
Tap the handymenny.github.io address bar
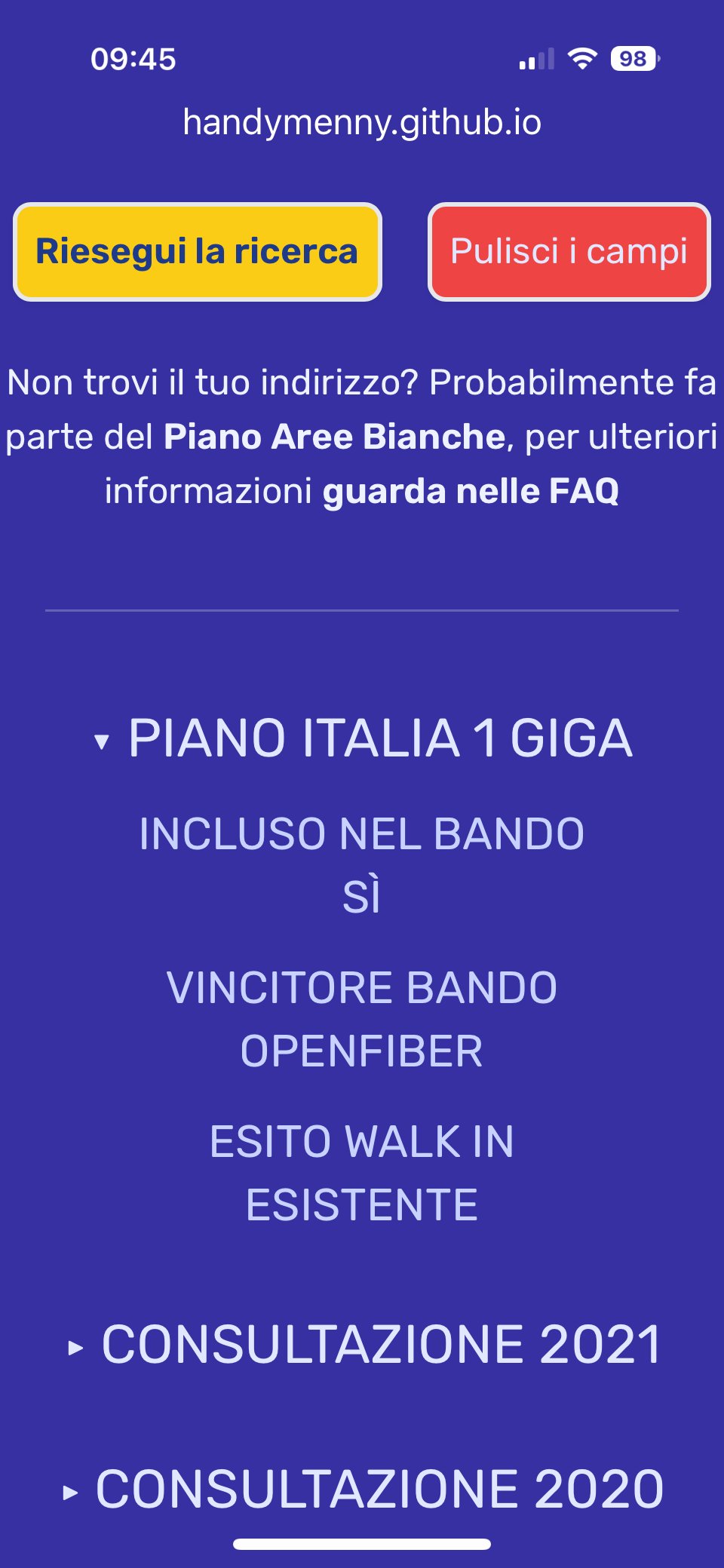pyautogui.click(x=362, y=122)
